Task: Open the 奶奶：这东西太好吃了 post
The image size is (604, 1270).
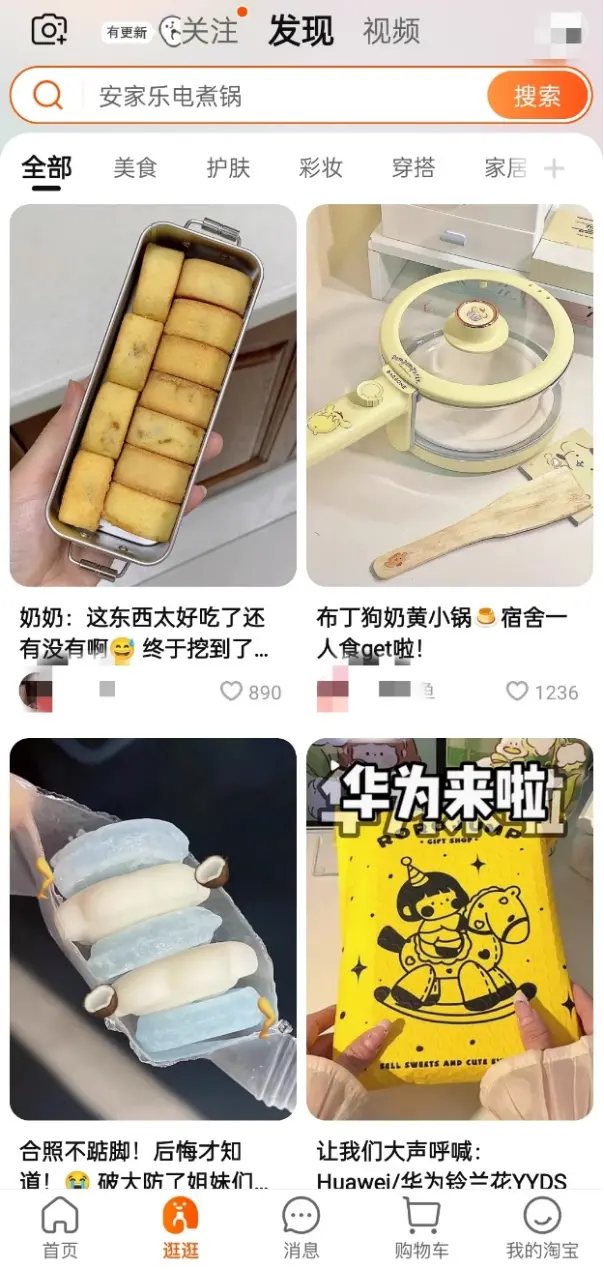Action: click(x=153, y=395)
